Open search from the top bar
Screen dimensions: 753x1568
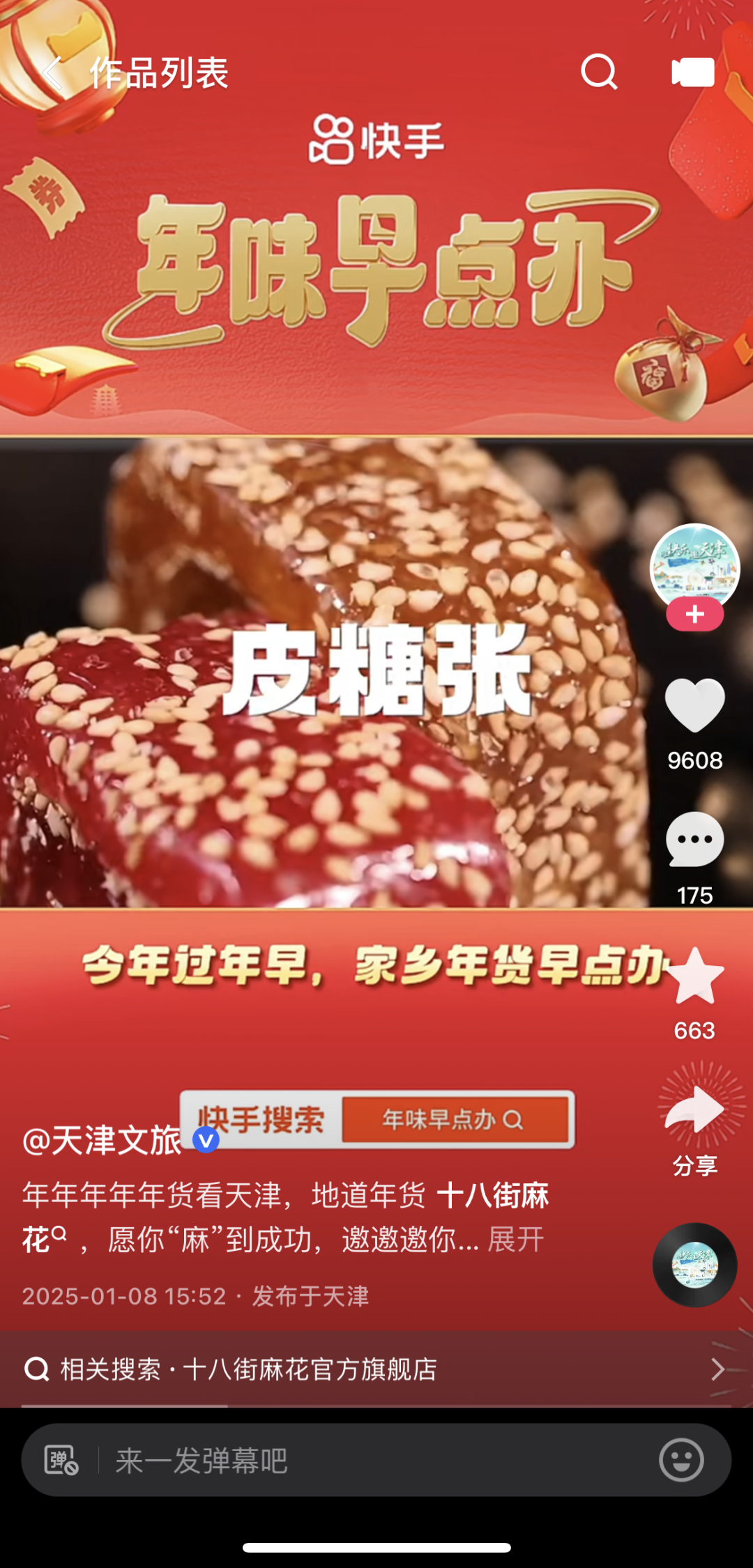click(599, 72)
